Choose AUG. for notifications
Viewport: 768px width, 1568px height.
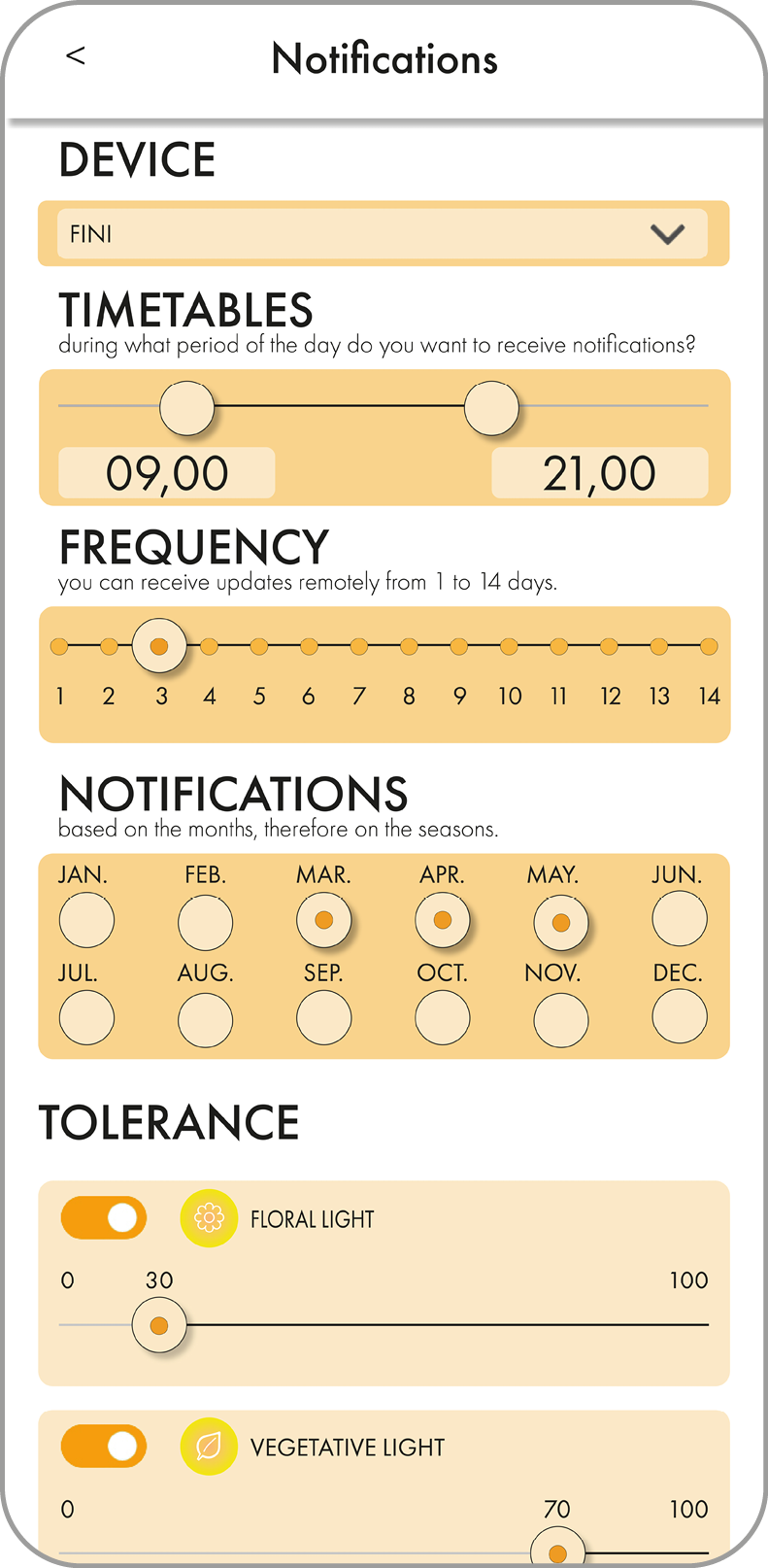206,1019
